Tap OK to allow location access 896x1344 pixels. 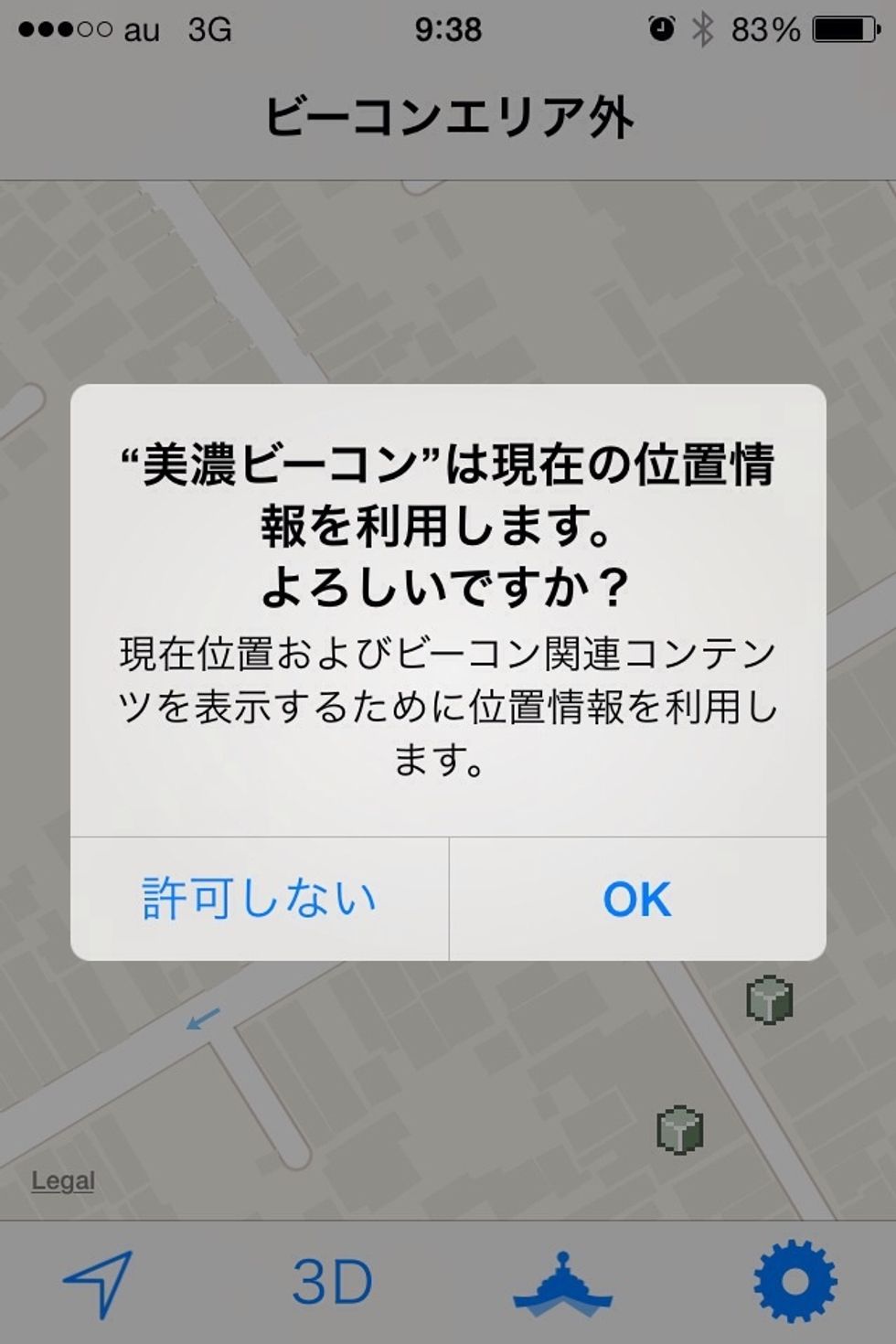click(637, 899)
